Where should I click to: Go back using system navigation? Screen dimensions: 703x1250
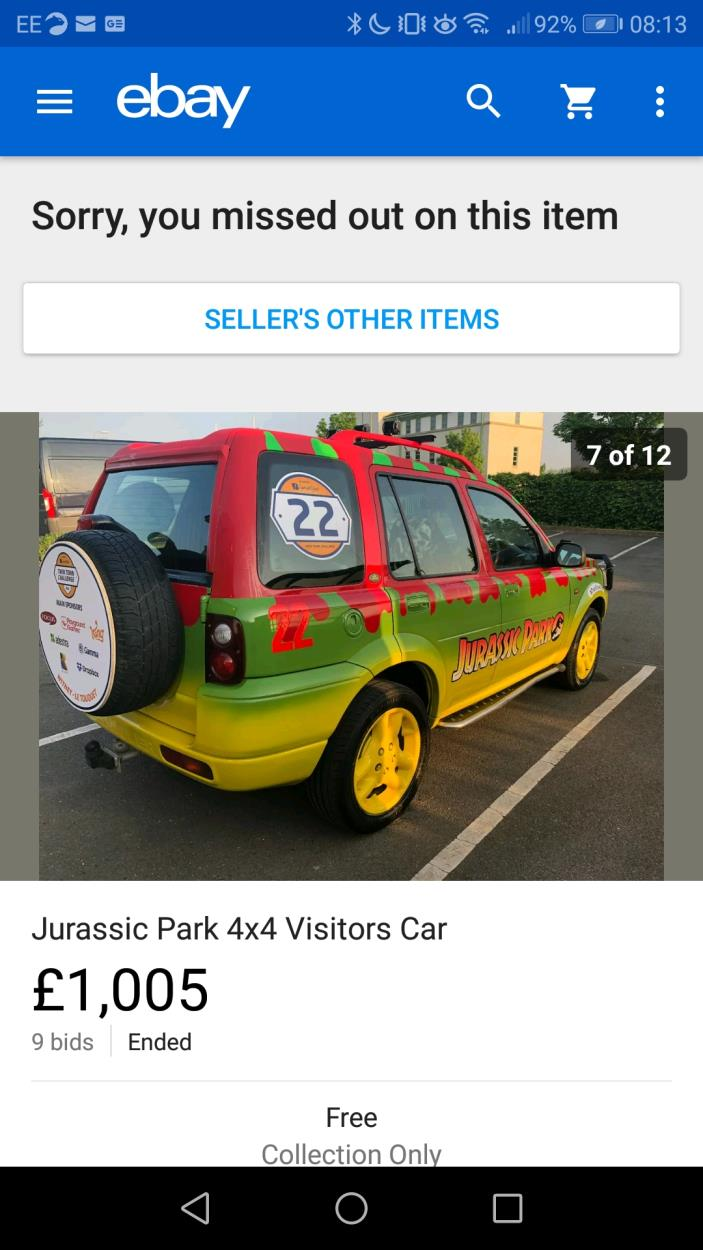coord(196,1208)
